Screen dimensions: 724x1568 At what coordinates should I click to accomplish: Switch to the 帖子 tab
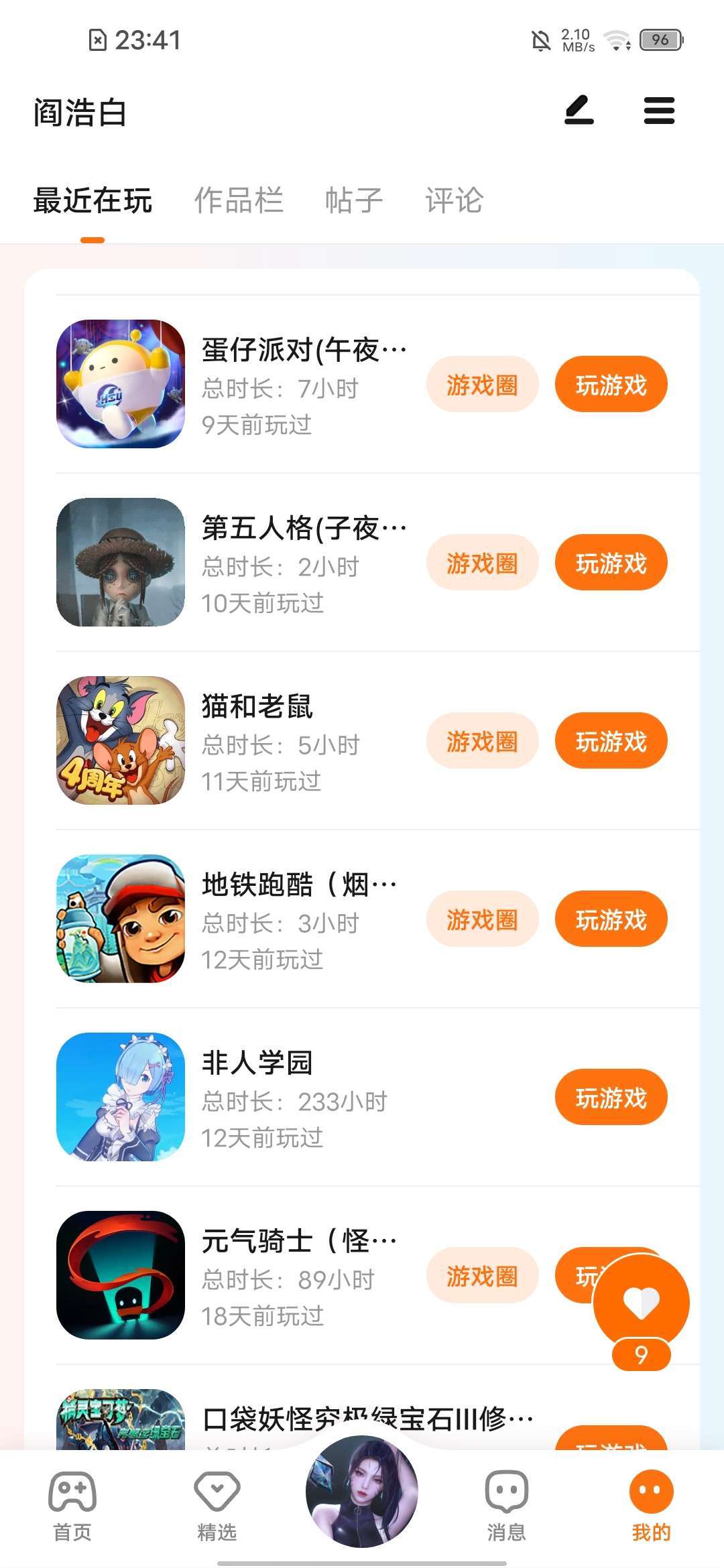[x=354, y=200]
